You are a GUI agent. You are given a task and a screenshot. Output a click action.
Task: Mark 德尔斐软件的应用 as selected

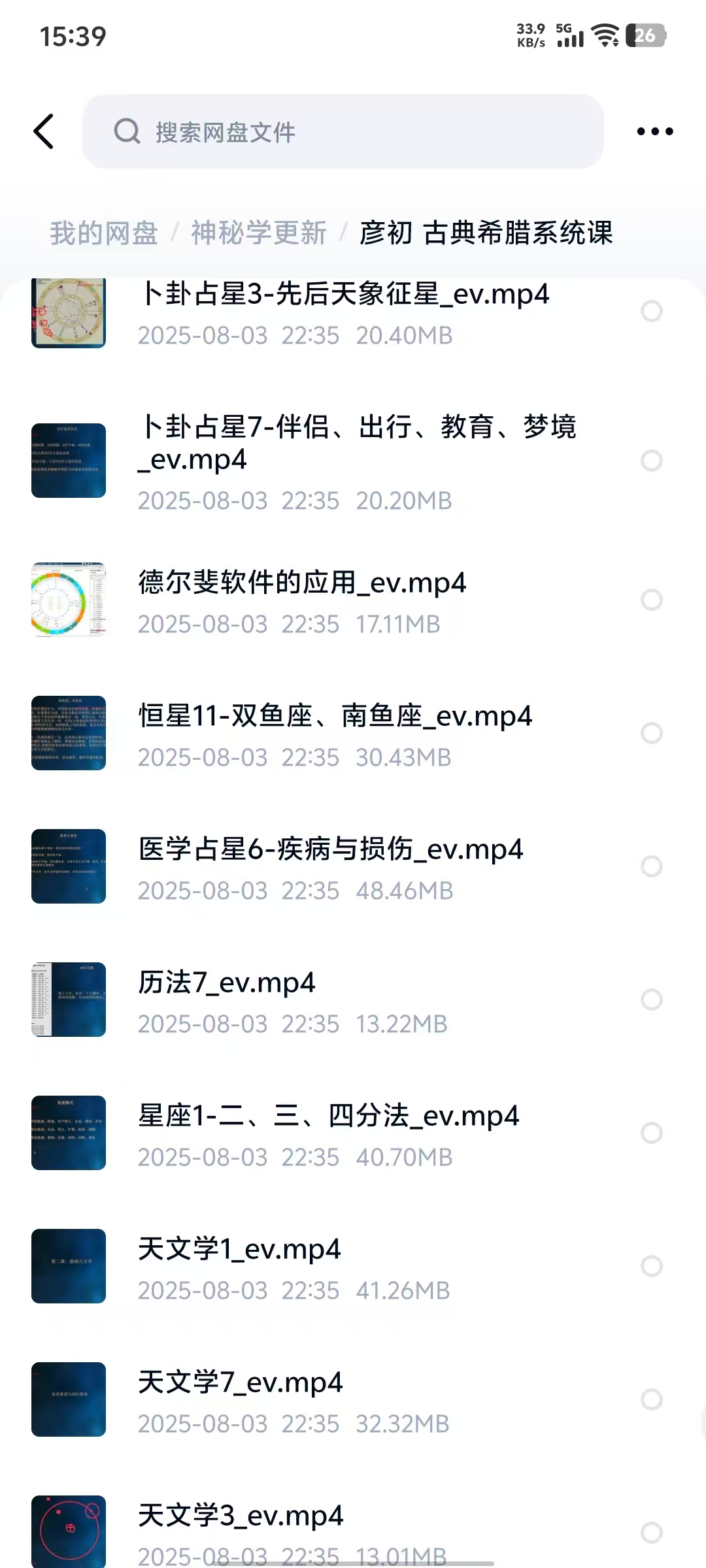652,600
